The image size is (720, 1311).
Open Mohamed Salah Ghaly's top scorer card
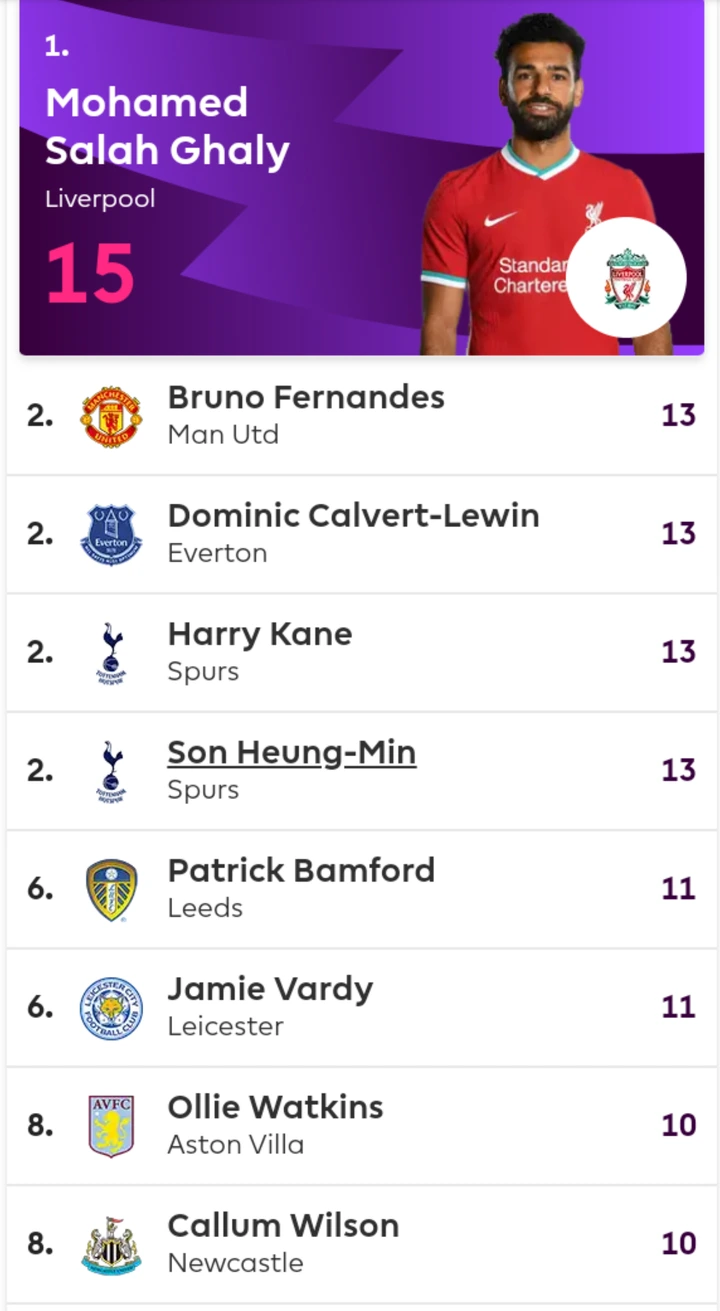[x=362, y=177]
